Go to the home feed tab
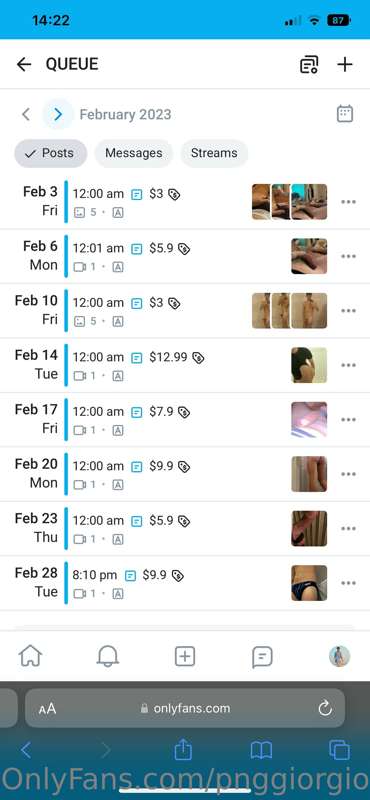The height and width of the screenshot is (800, 370). tap(30, 656)
